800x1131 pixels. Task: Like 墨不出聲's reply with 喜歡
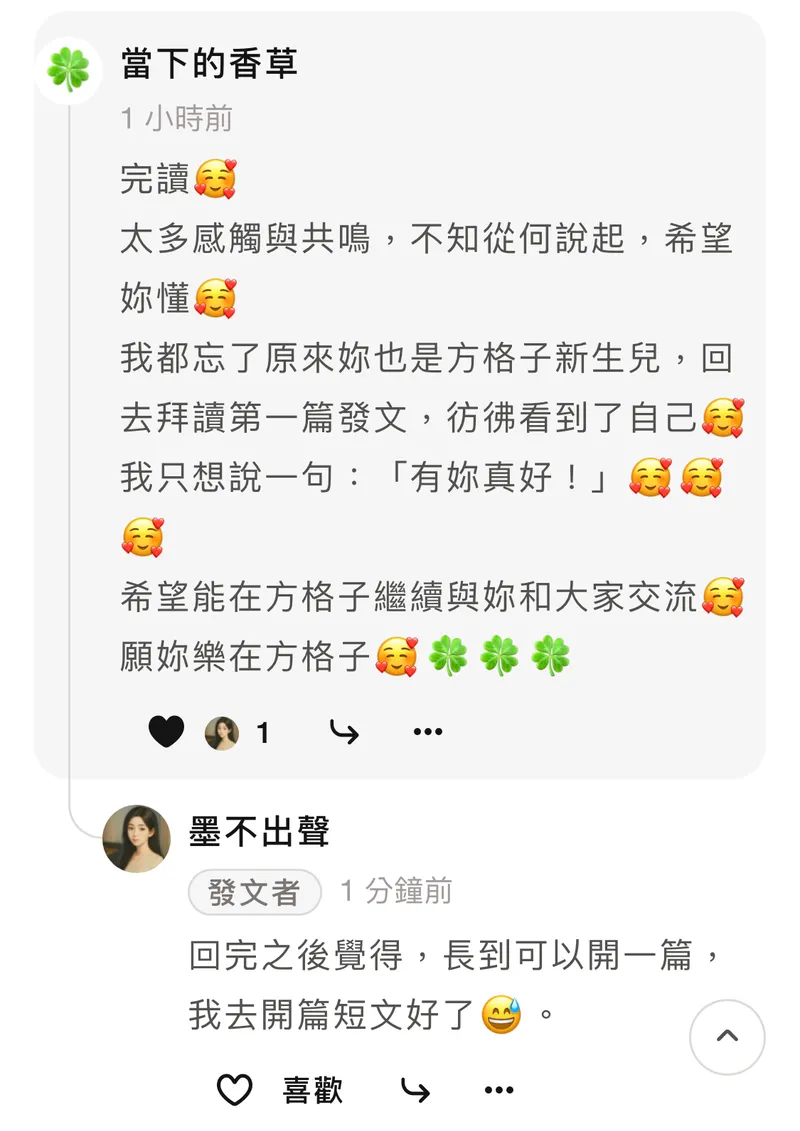point(280,1090)
